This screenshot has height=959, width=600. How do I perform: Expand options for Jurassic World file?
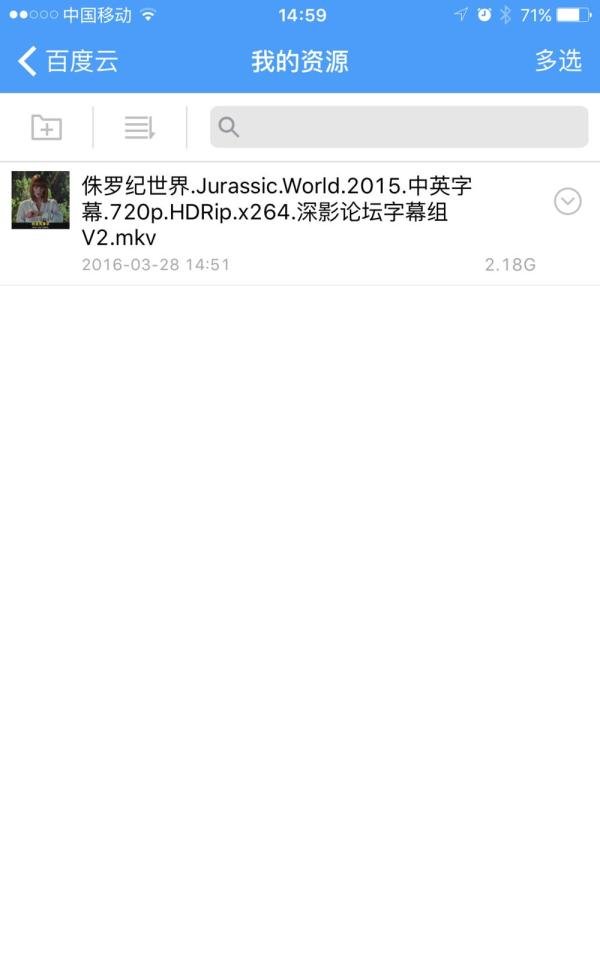click(567, 201)
